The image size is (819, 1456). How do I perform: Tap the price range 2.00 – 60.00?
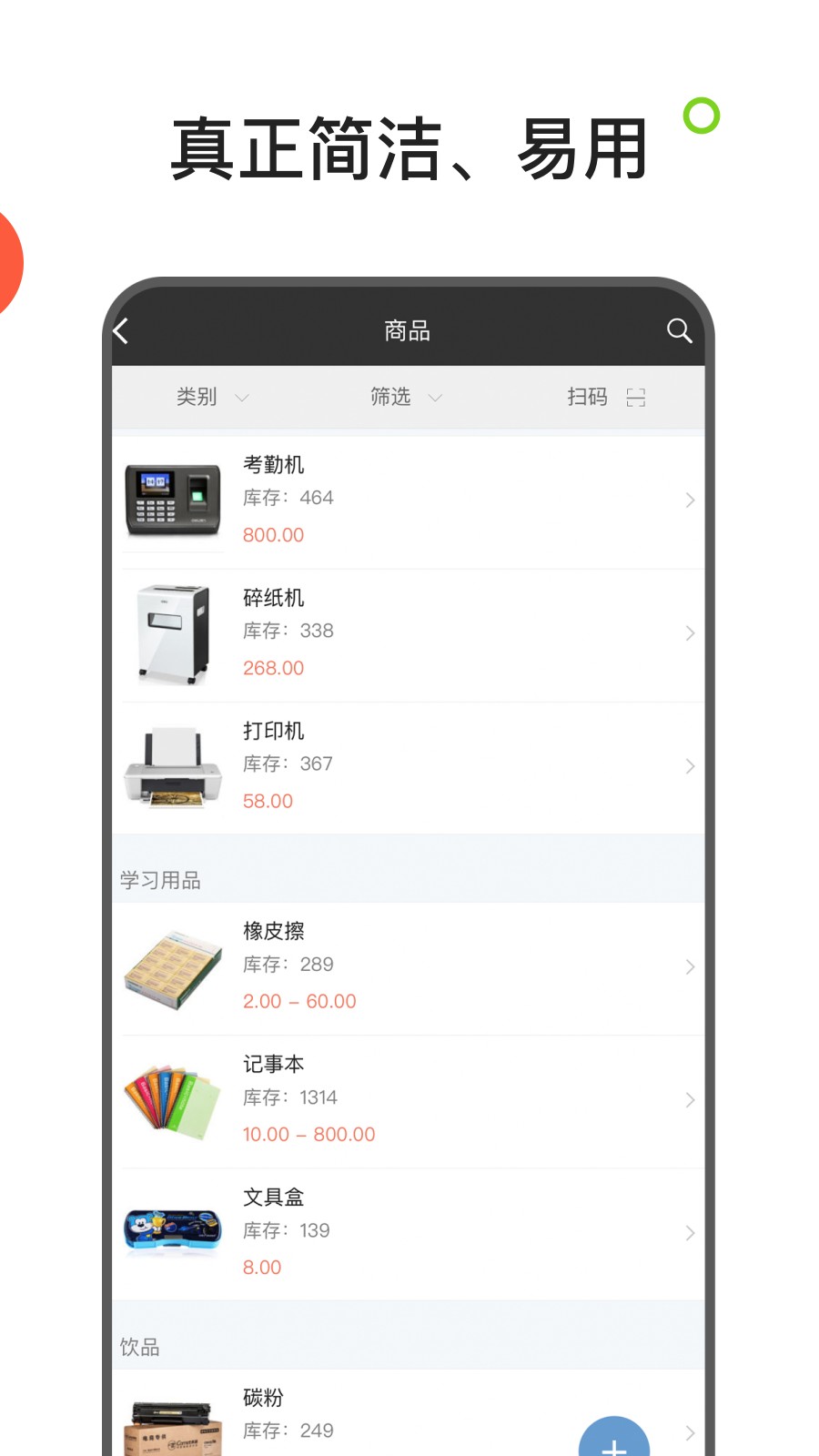pyautogui.click(x=298, y=1001)
